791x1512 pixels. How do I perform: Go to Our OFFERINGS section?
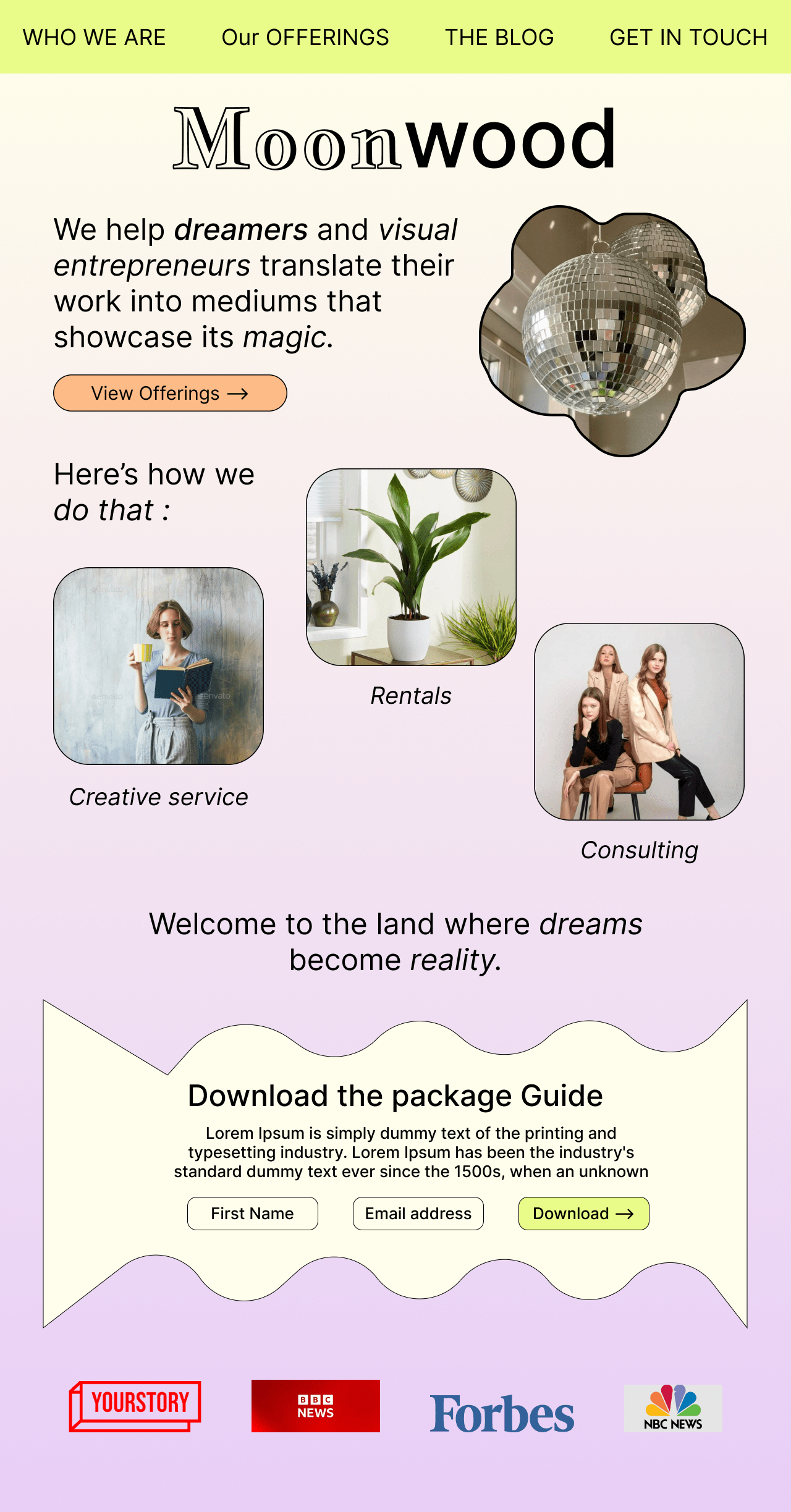coord(305,38)
